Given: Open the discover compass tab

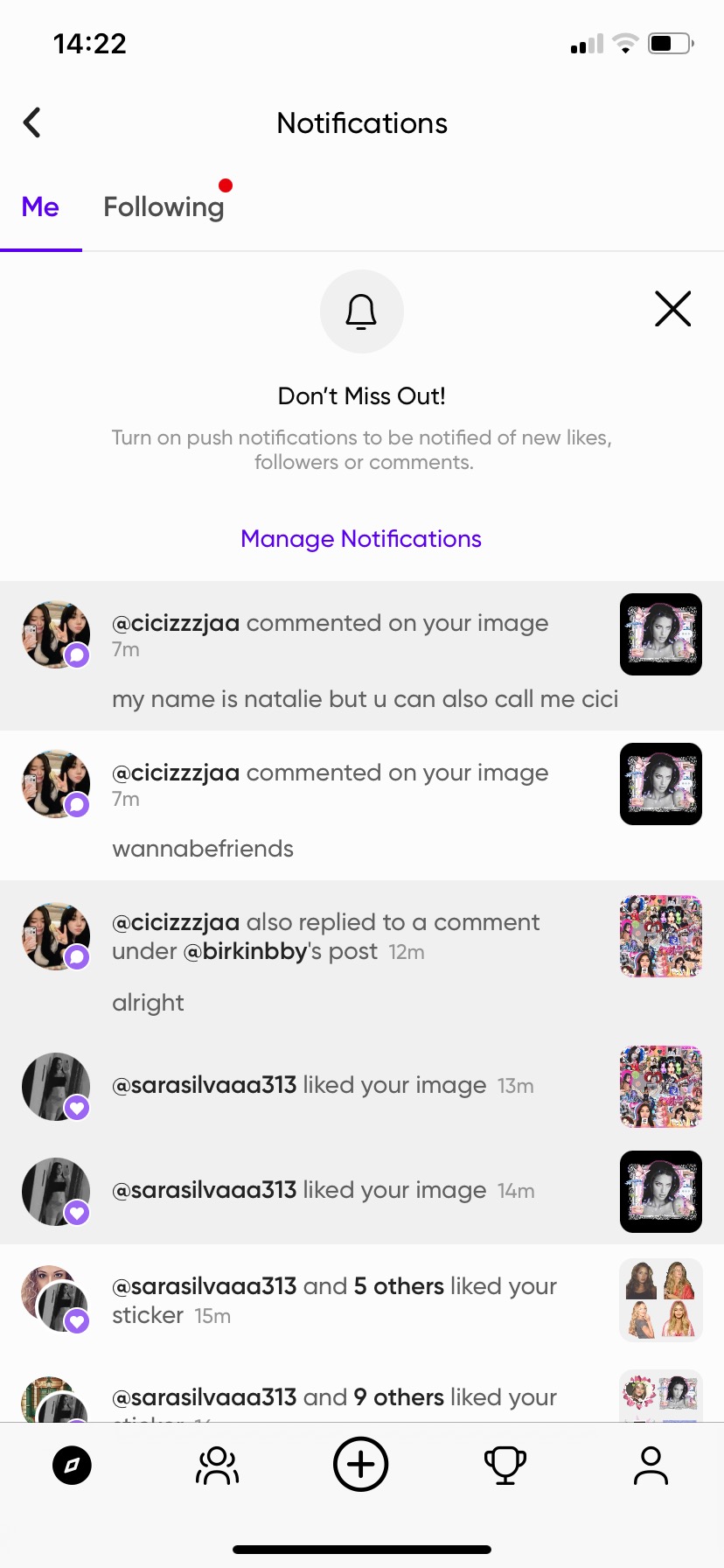Looking at the screenshot, I should pos(72,1466).
